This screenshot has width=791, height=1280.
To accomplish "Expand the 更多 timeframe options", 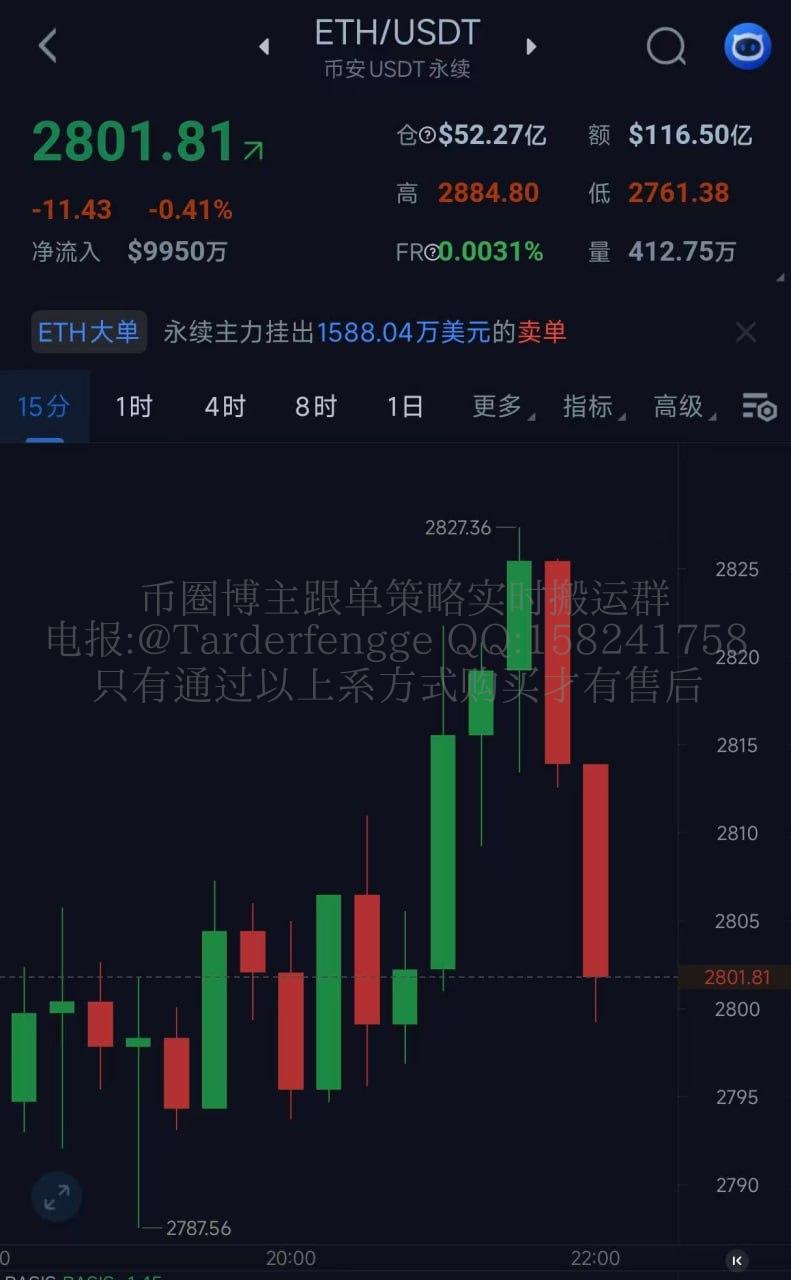I will (x=500, y=407).
